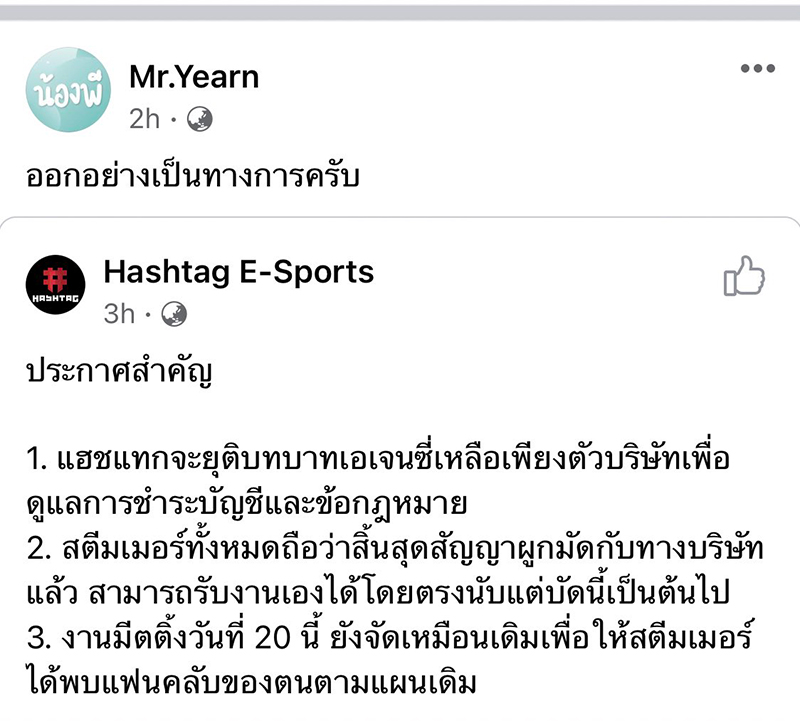Visit the Hashtag E-Sports page name
Viewport: 800px width, 721px height.
click(x=238, y=271)
